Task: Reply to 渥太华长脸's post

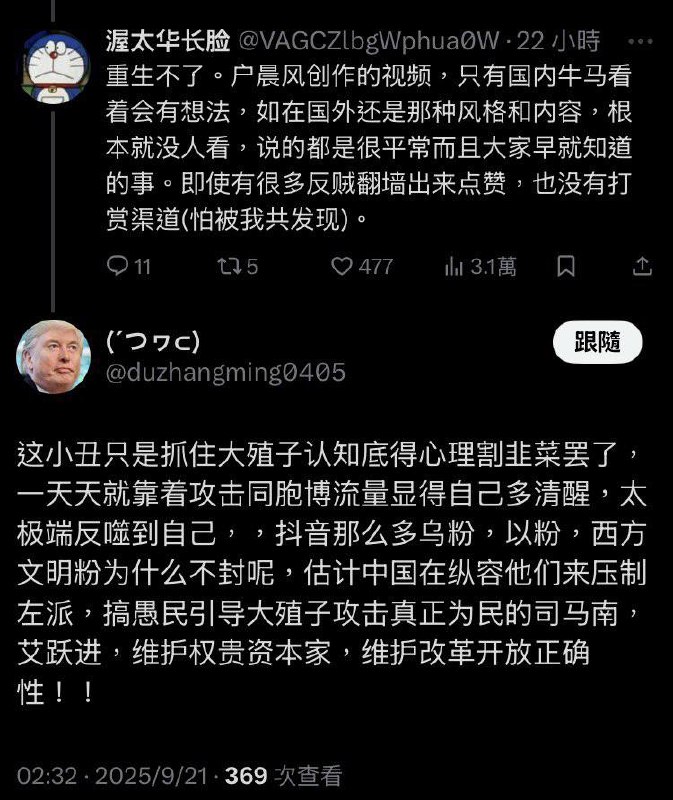Action: pos(118,266)
